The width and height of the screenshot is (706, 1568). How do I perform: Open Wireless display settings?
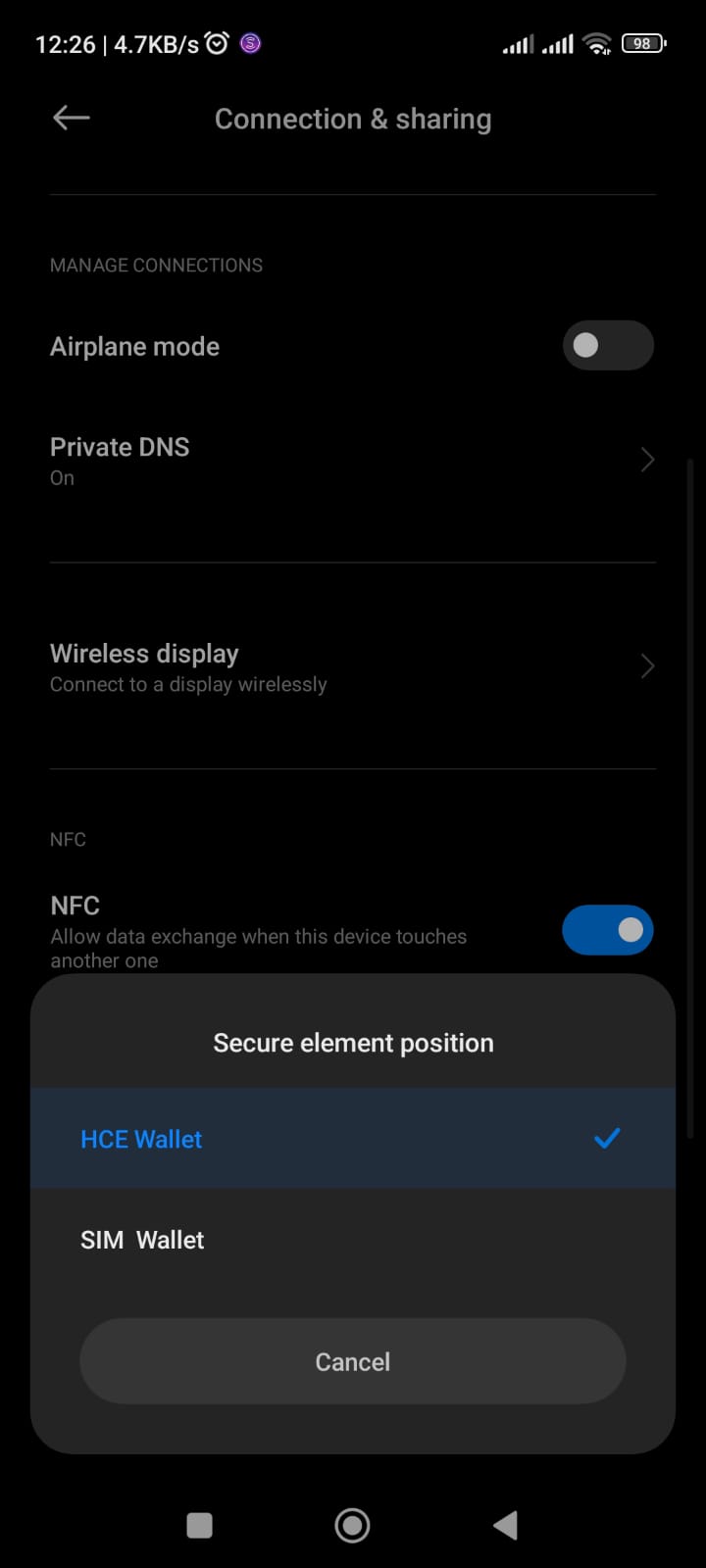(353, 666)
